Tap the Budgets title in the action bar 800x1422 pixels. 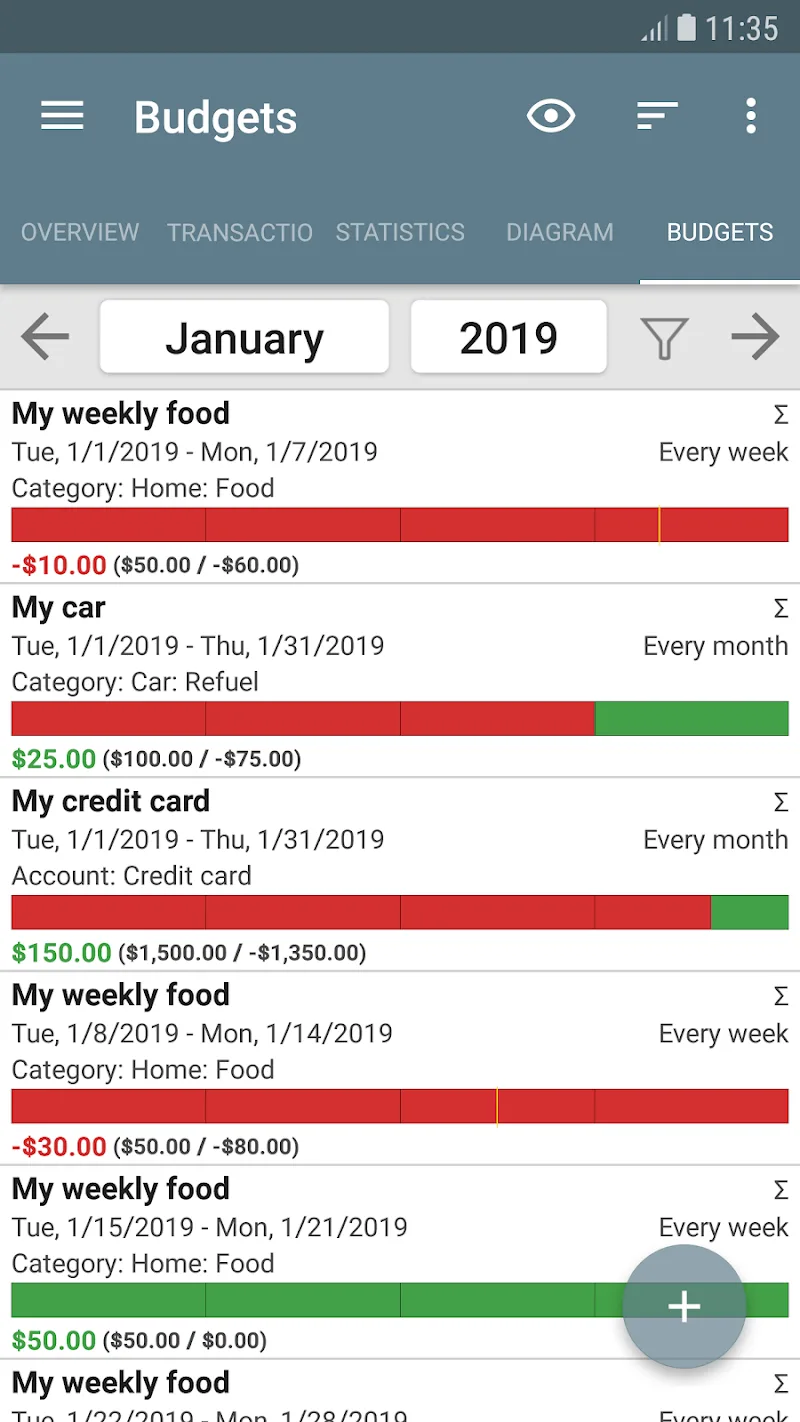click(x=215, y=116)
